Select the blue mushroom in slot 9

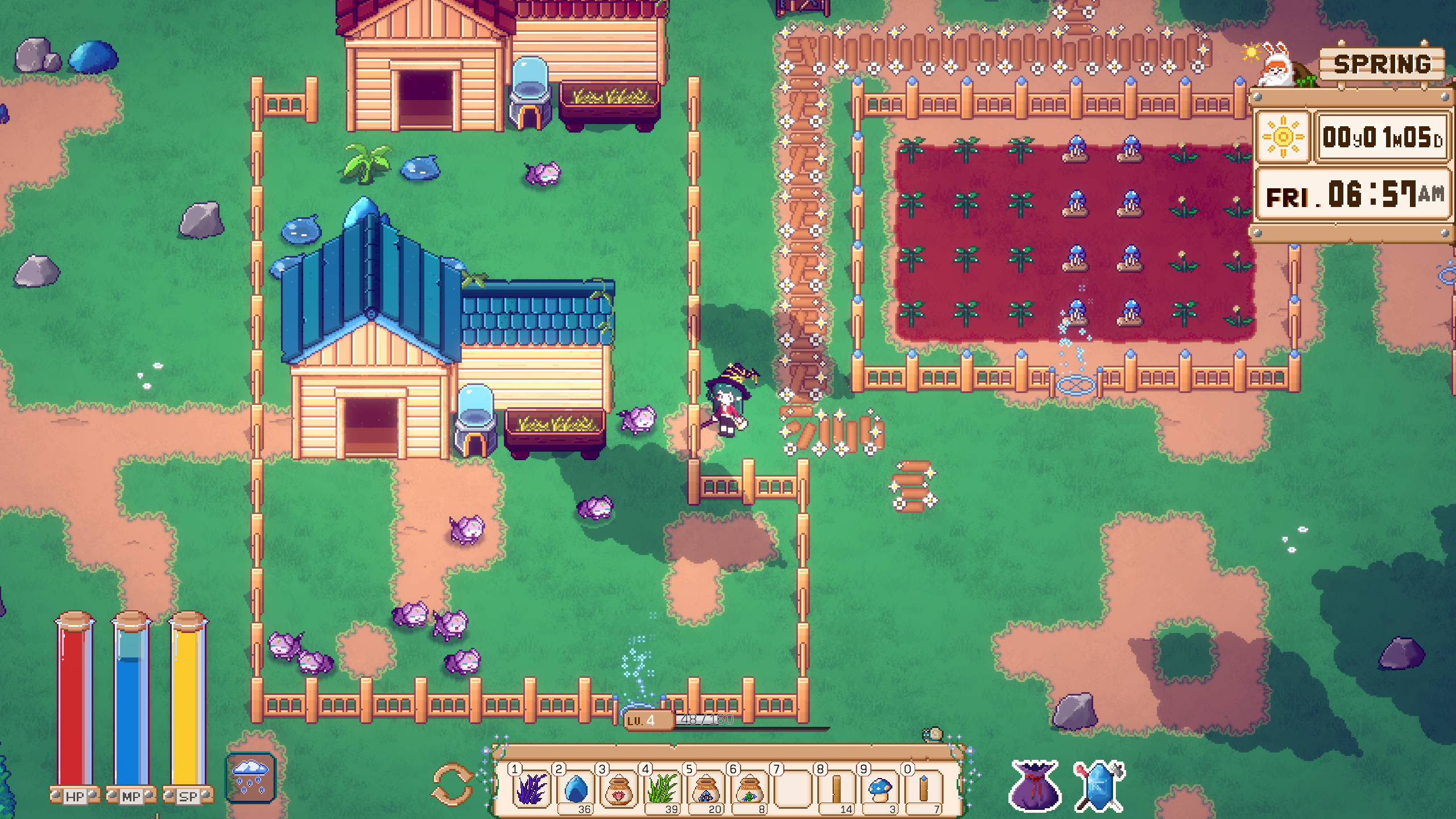click(880, 789)
